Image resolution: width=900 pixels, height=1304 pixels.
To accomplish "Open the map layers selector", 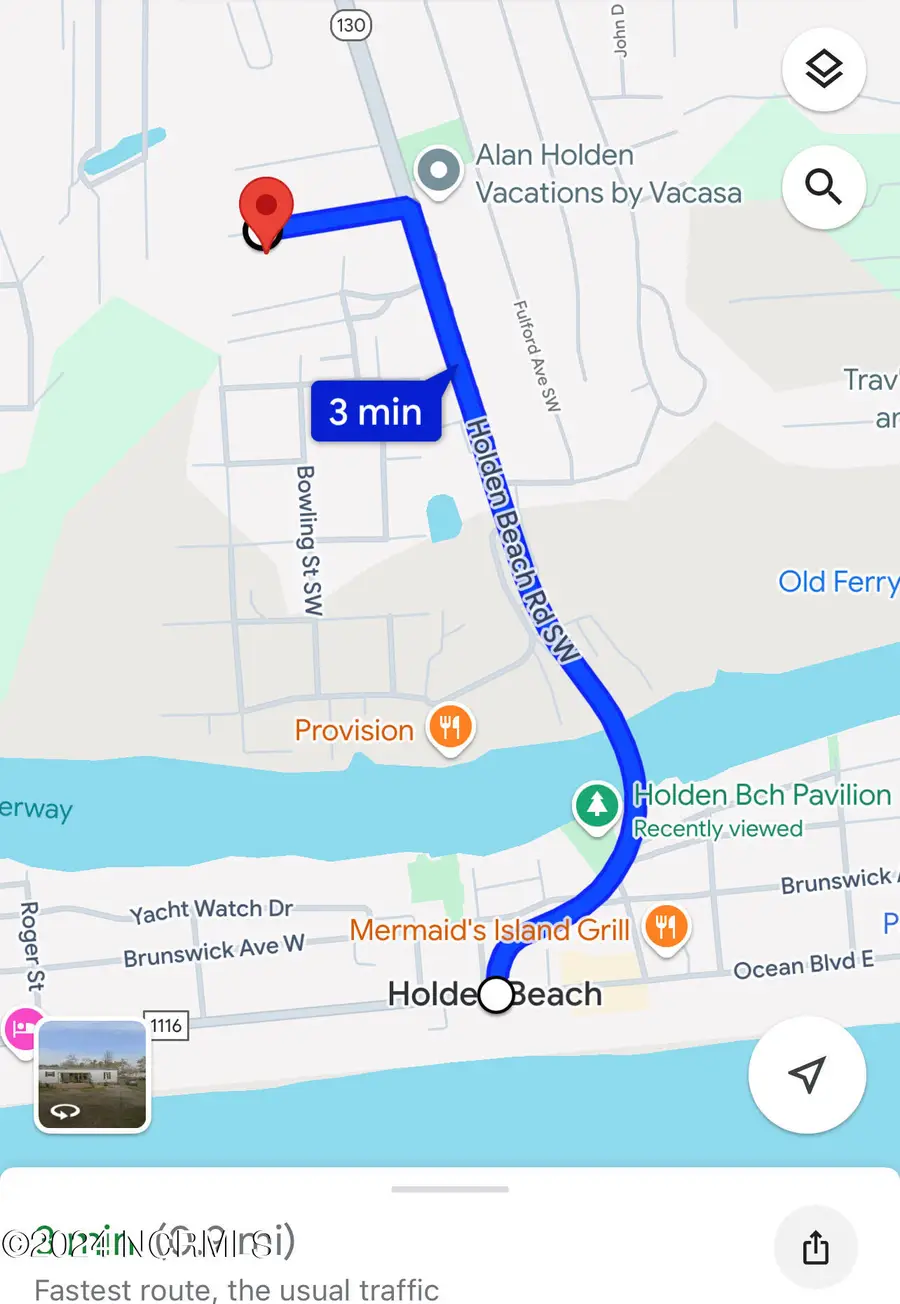I will click(823, 70).
